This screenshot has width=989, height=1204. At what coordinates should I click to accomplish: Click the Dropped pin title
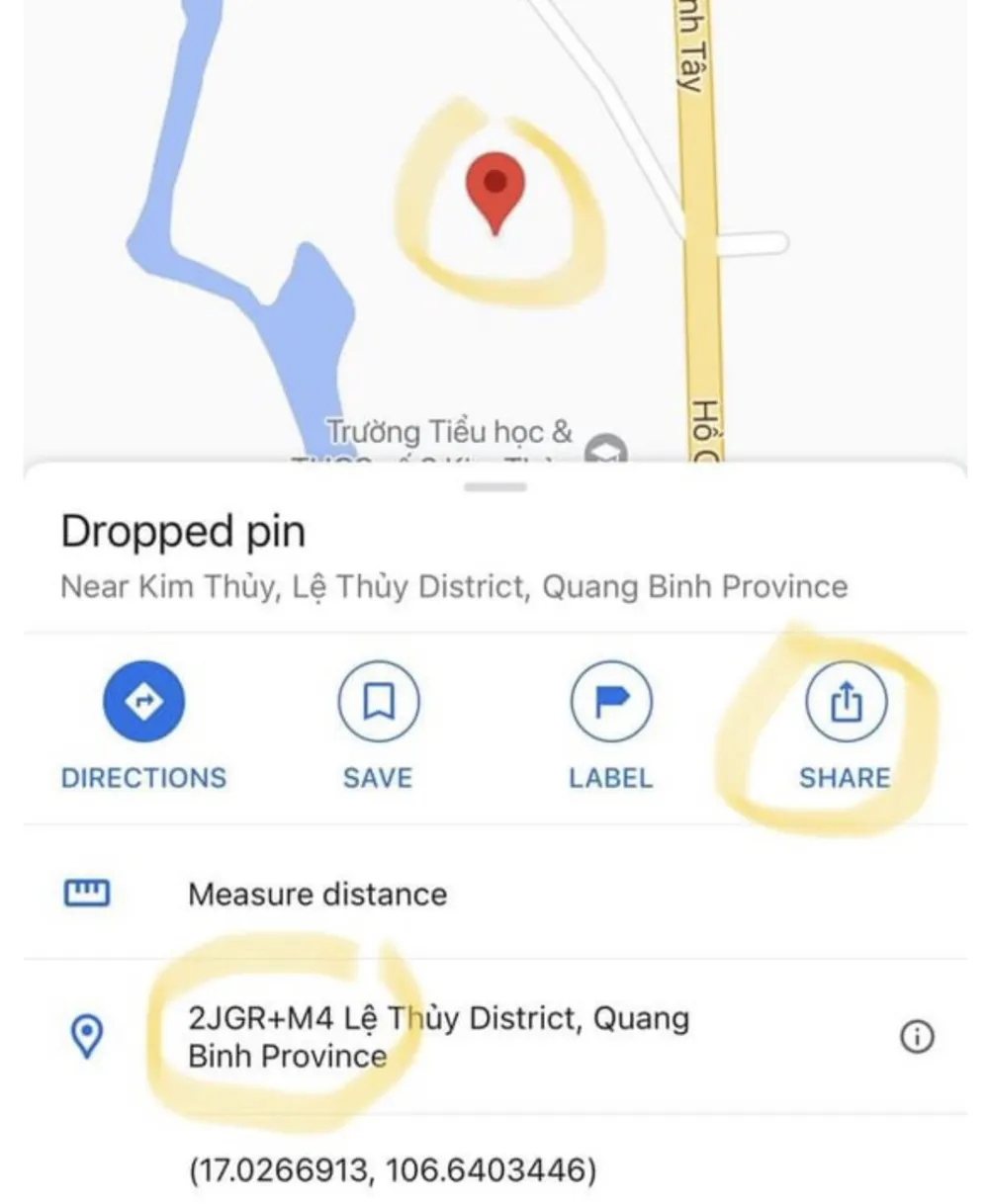183,532
